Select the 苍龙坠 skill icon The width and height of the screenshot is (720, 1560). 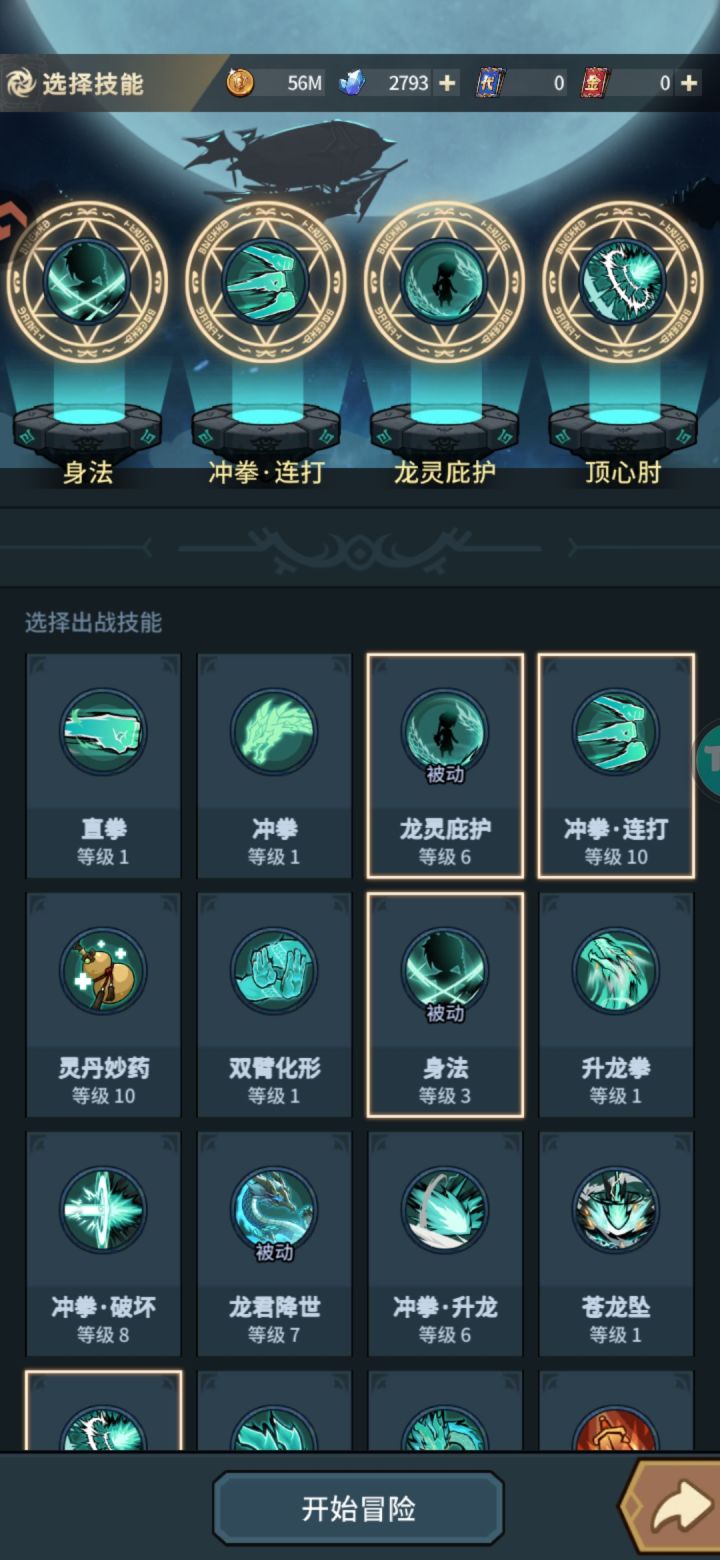[616, 1210]
